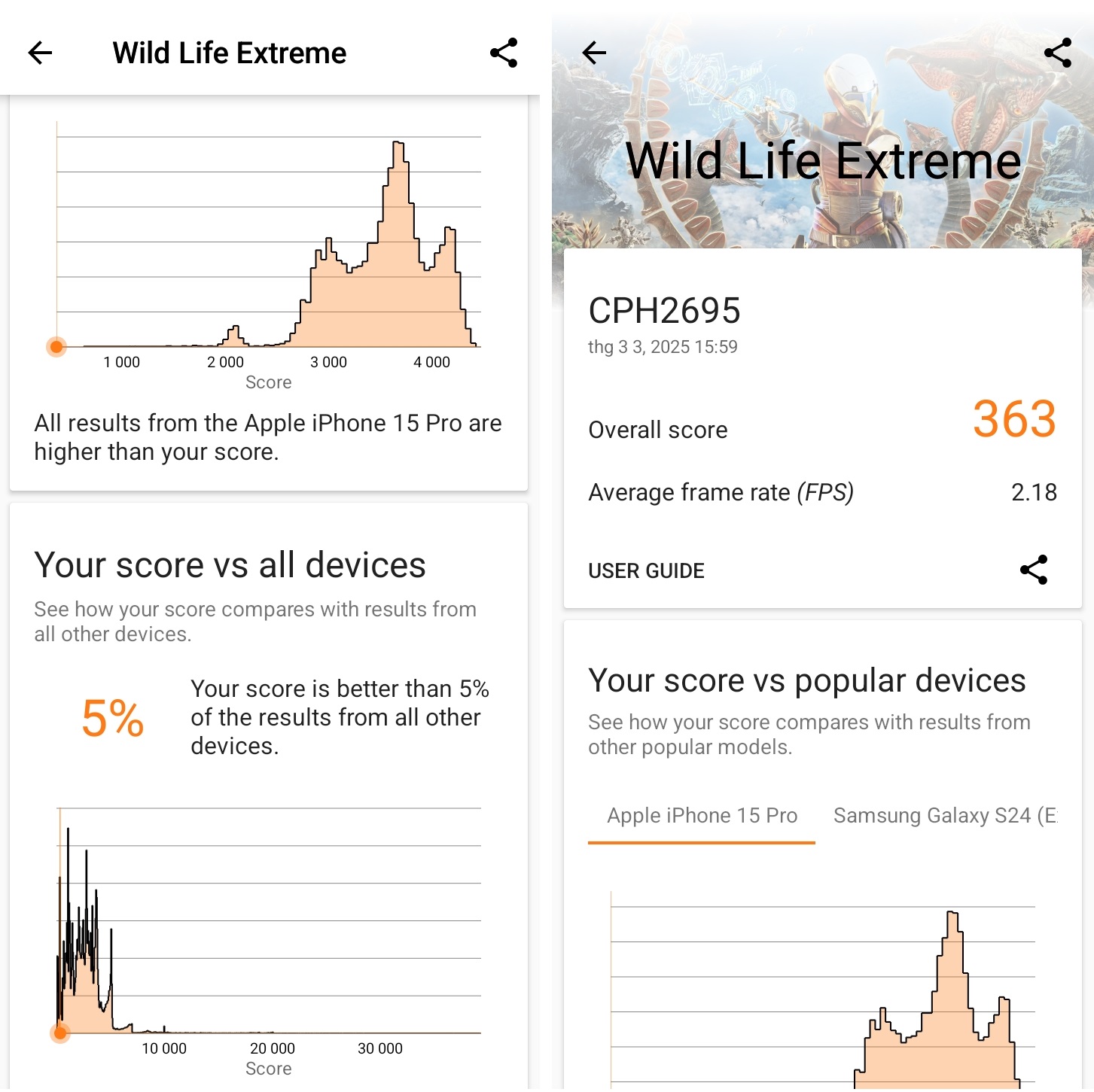This screenshot has width=1094, height=1092.
Task: Share from the white Wild Life Extreme app bar
Action: 503,53
